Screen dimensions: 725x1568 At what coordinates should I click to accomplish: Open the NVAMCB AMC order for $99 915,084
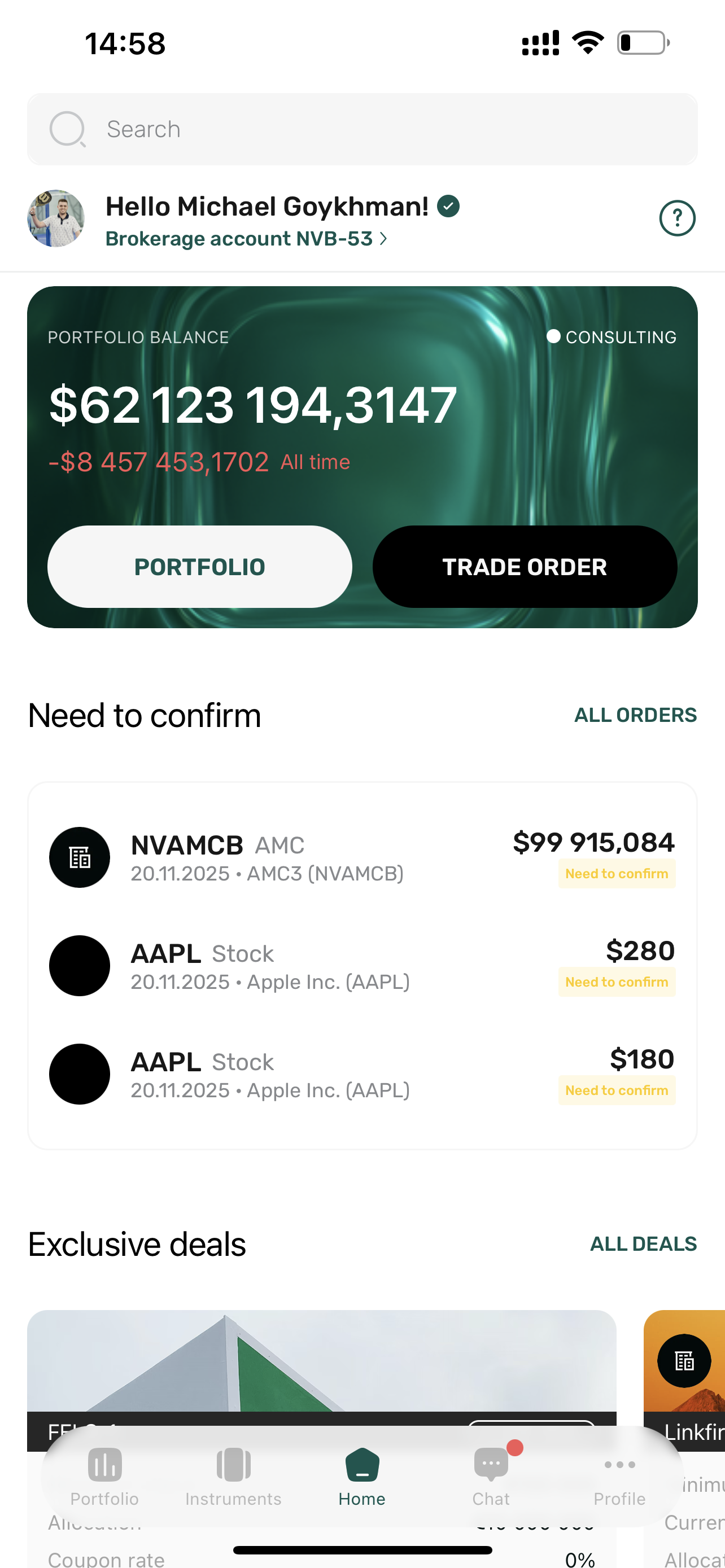[x=362, y=857]
